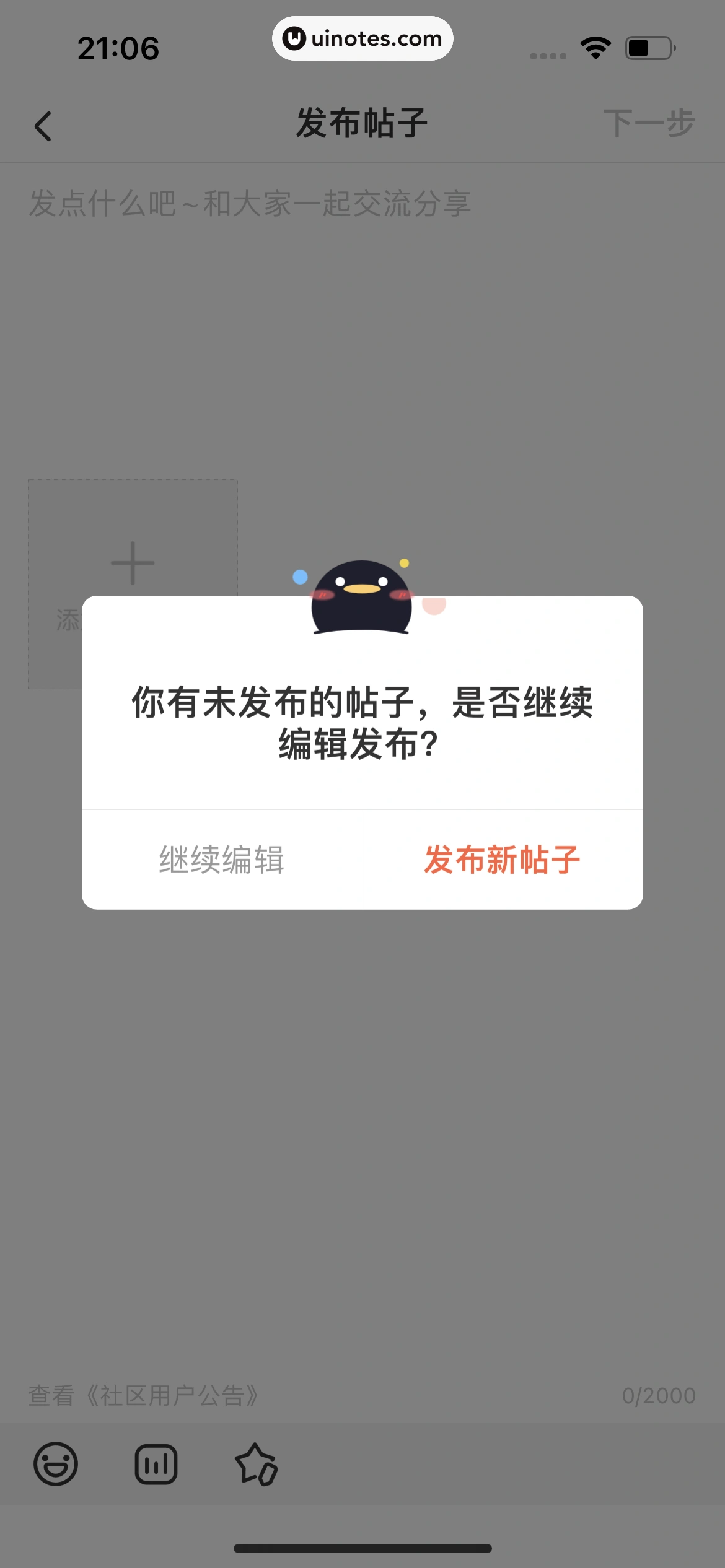Tap the back arrow to exit posting
This screenshot has height=1568, width=725.
coord(43,124)
